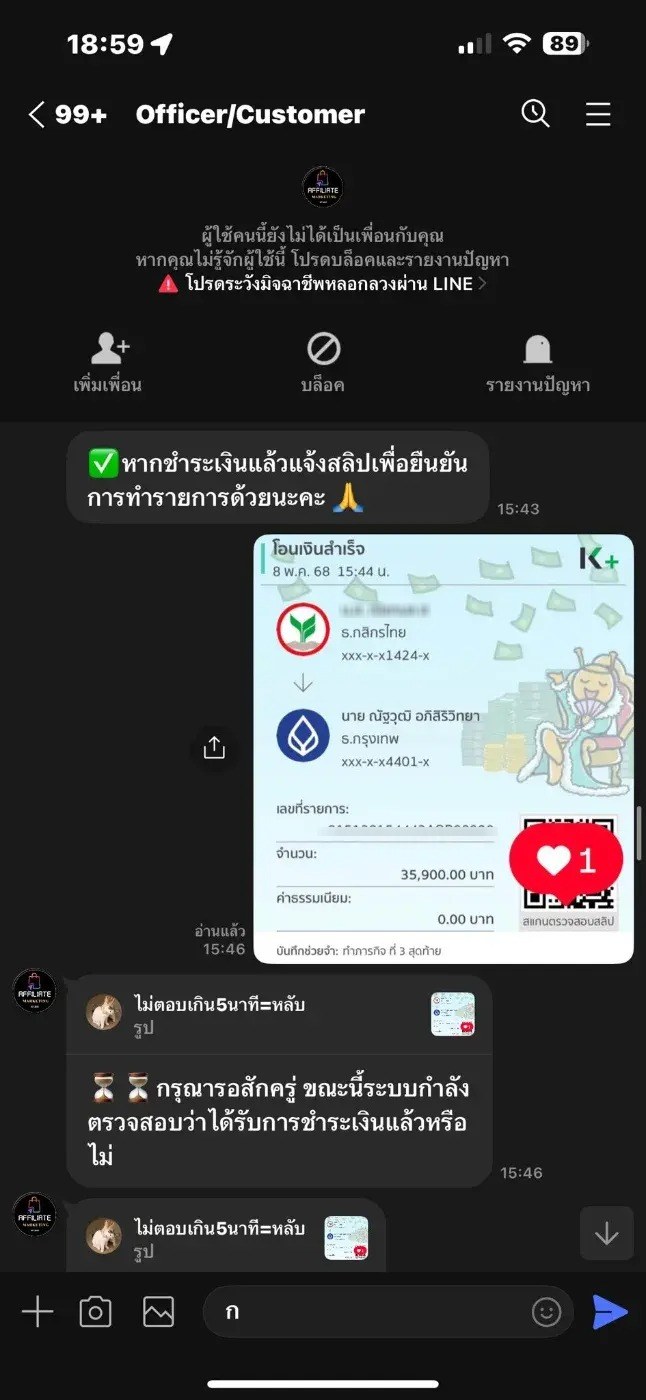
Task: Open the camera from the chat bar
Action: (96, 1311)
